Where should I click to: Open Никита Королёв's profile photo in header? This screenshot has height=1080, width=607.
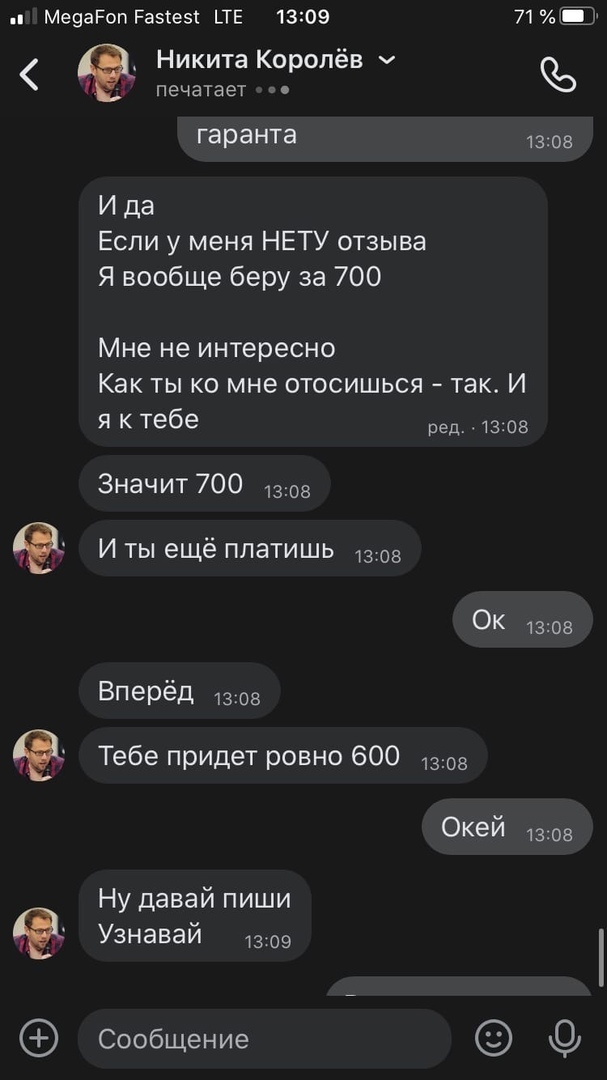[x=107, y=74]
